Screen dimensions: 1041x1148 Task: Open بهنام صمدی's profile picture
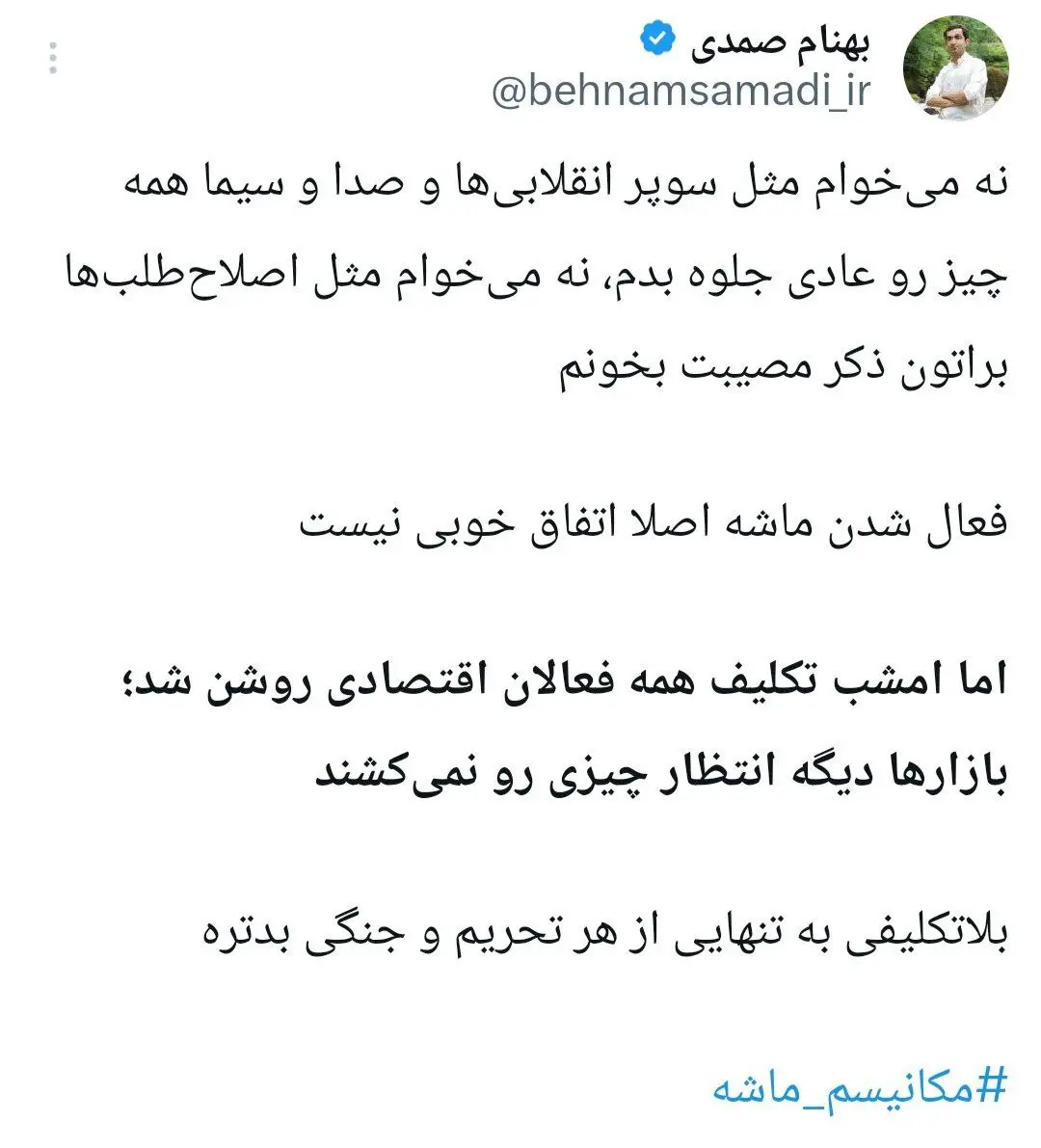[x=954, y=67]
